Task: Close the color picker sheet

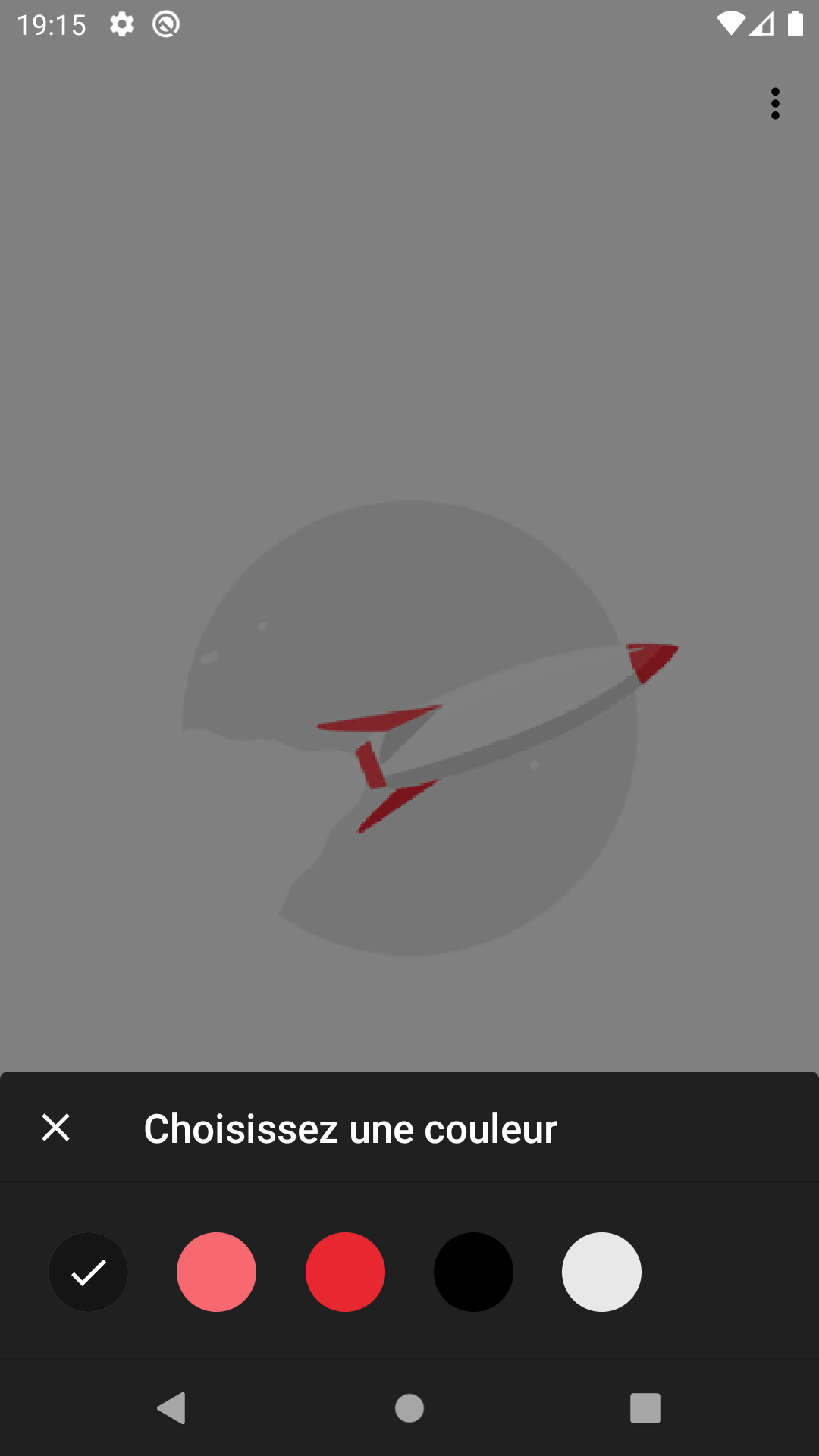Action: point(55,1128)
